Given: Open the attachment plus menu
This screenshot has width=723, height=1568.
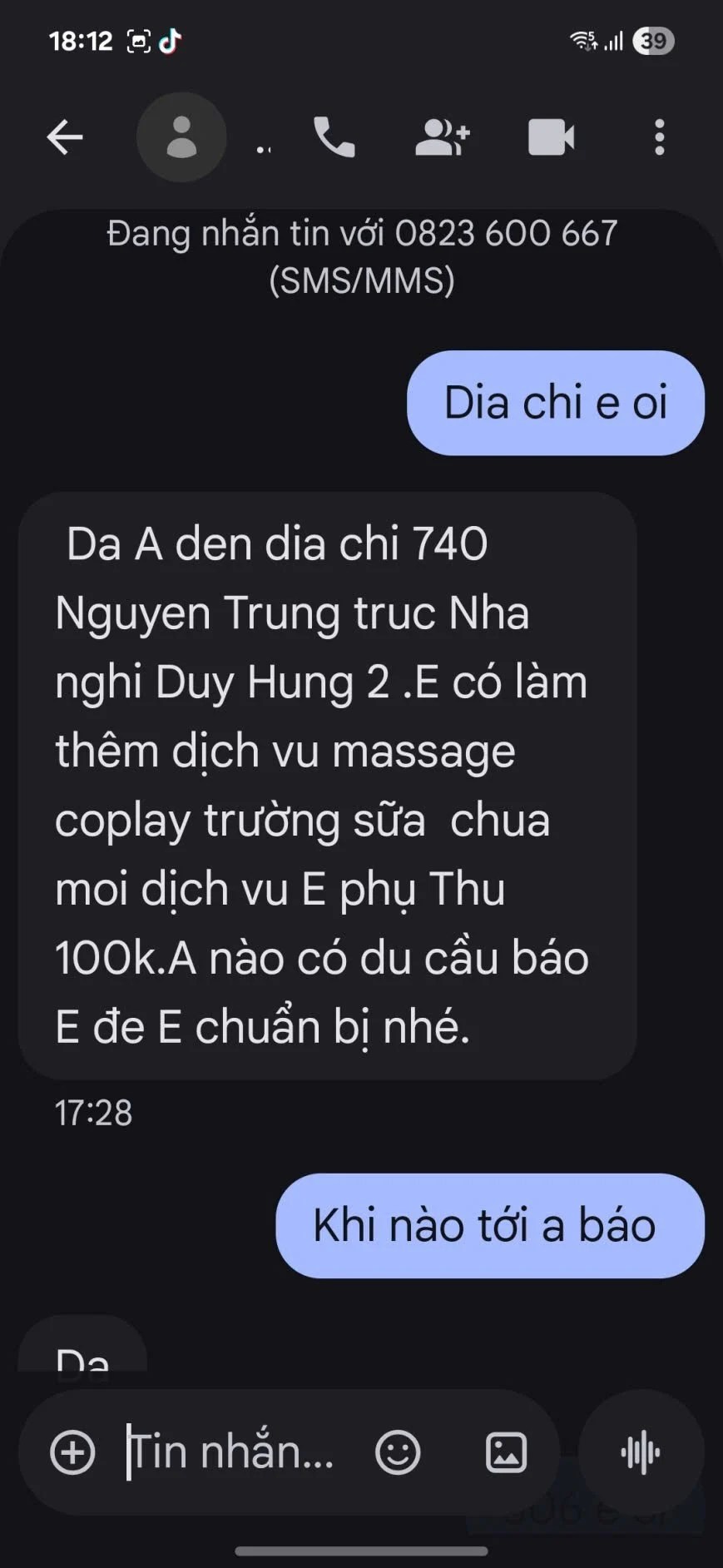Looking at the screenshot, I should (73, 1452).
